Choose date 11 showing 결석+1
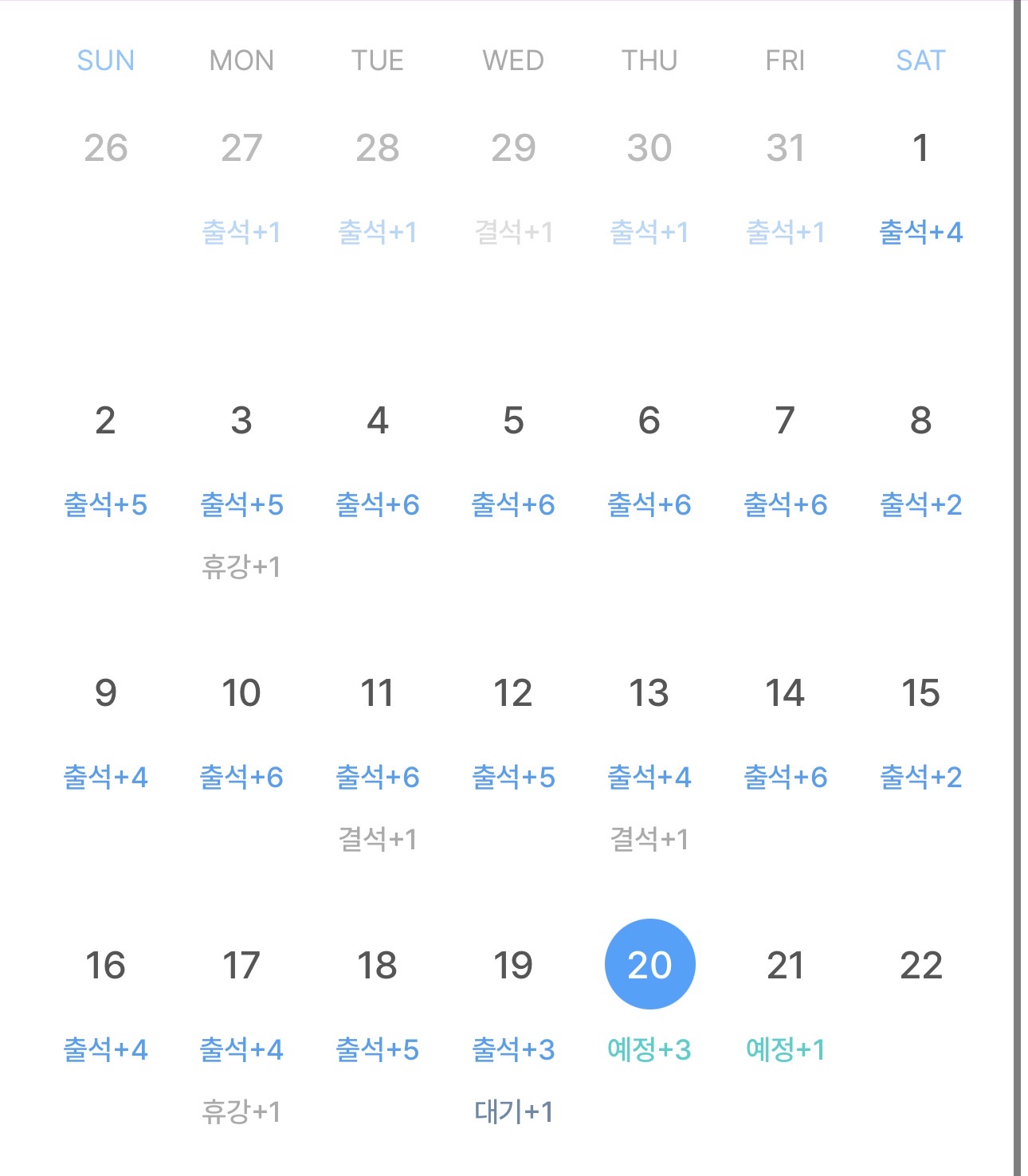1028x1176 pixels. pos(377,693)
